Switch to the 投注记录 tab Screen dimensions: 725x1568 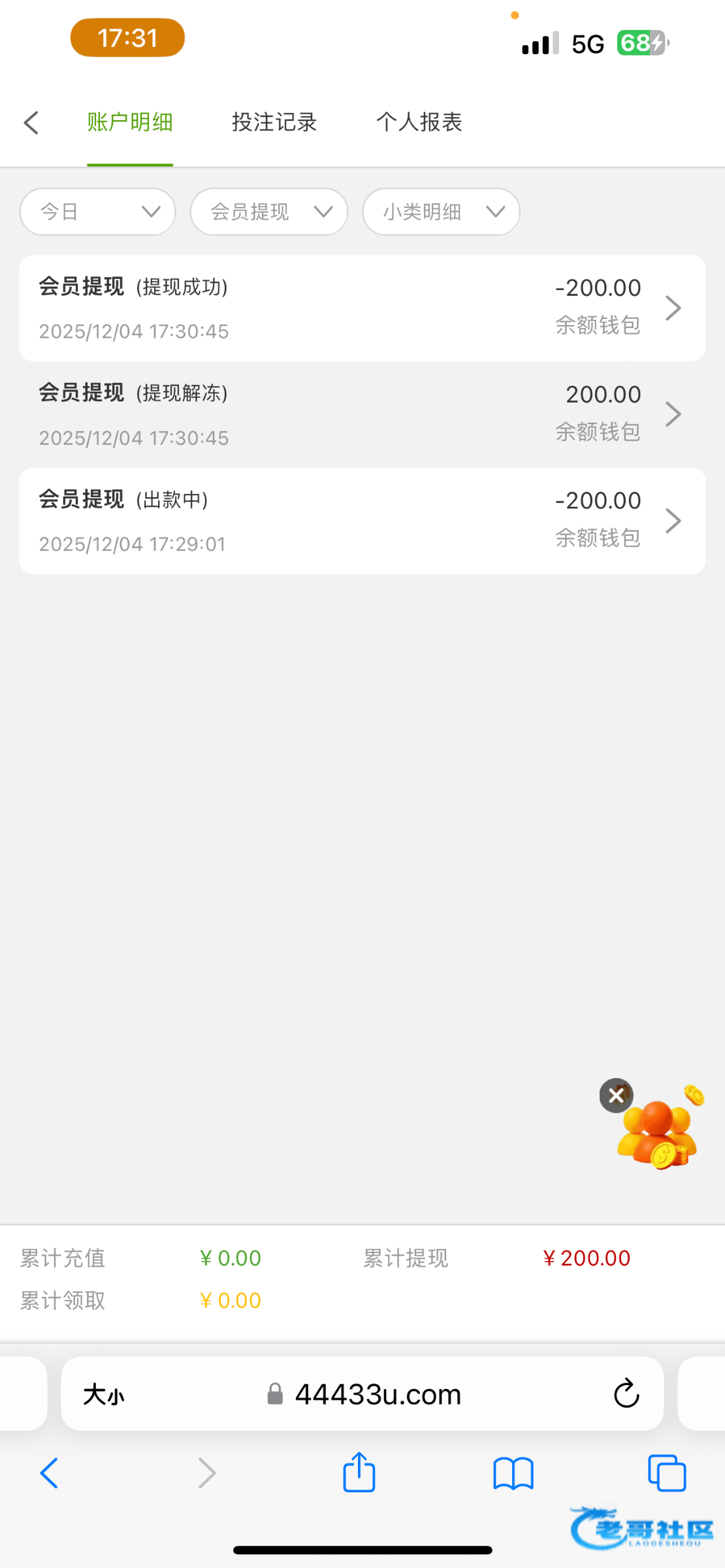pos(274,122)
